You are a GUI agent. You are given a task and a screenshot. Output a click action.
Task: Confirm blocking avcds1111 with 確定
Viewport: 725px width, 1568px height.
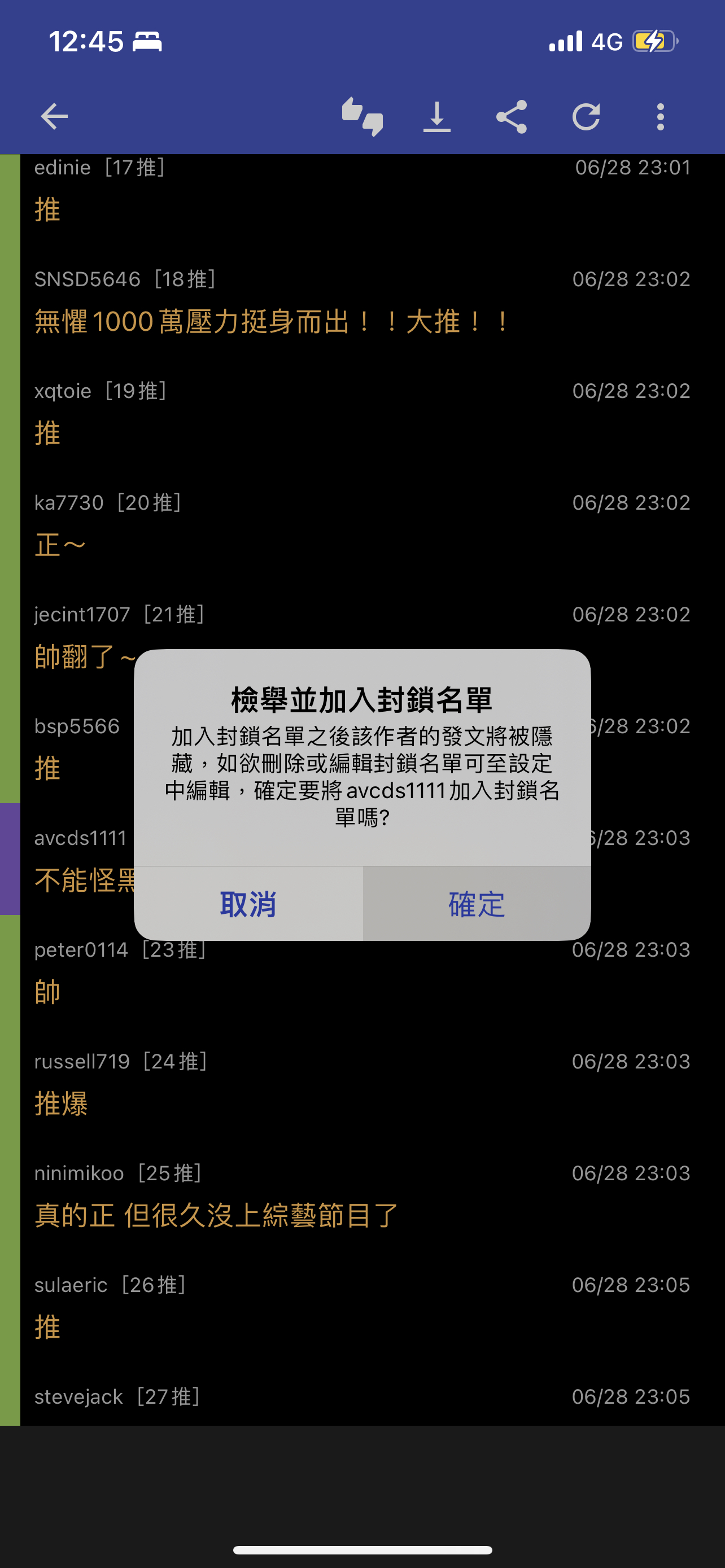(477, 903)
